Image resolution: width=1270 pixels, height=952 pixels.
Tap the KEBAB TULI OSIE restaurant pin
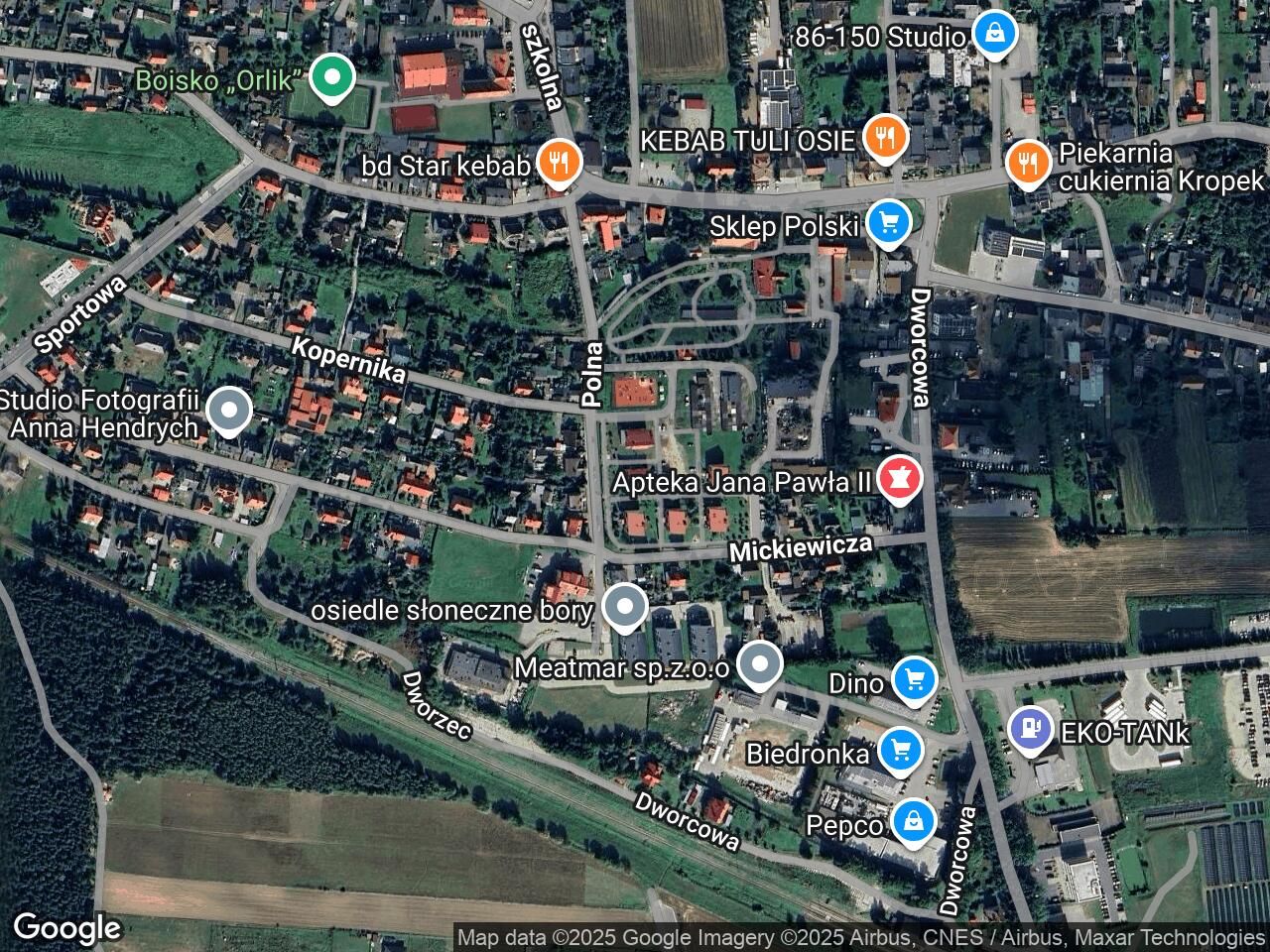pyautogui.click(x=883, y=138)
